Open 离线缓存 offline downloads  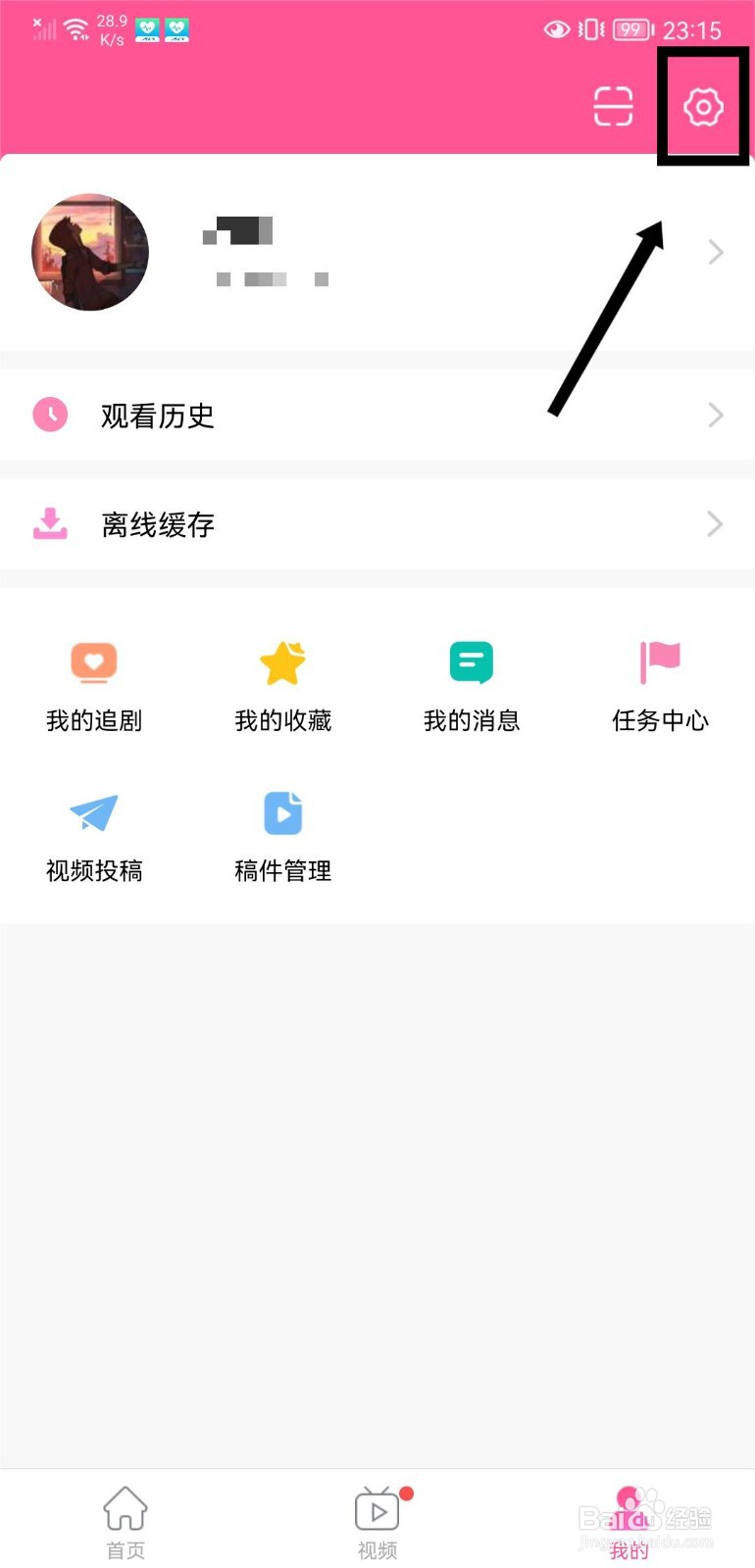pyautogui.click(x=377, y=524)
